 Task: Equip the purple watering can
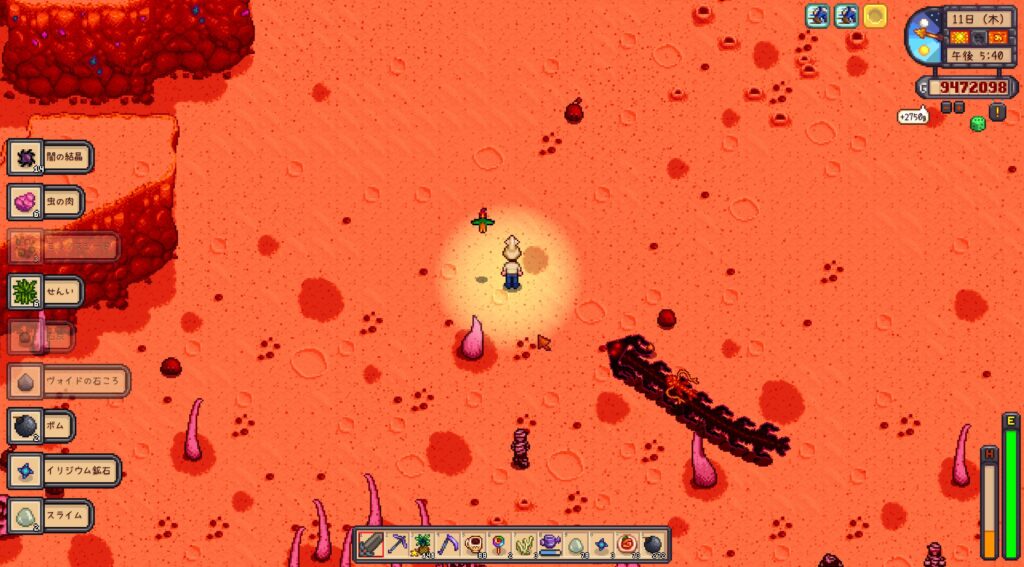(551, 544)
